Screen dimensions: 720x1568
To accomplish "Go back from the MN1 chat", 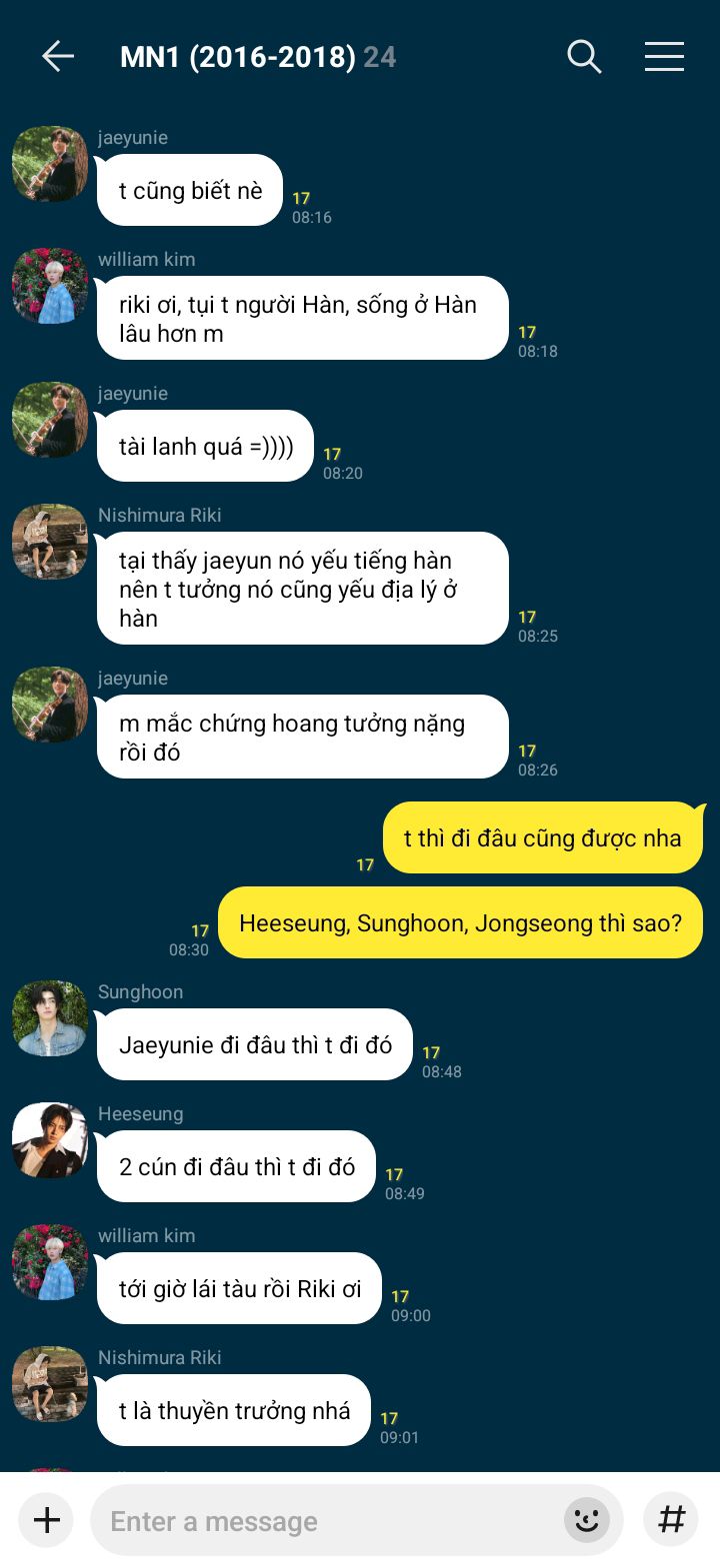I will pyautogui.click(x=58, y=57).
